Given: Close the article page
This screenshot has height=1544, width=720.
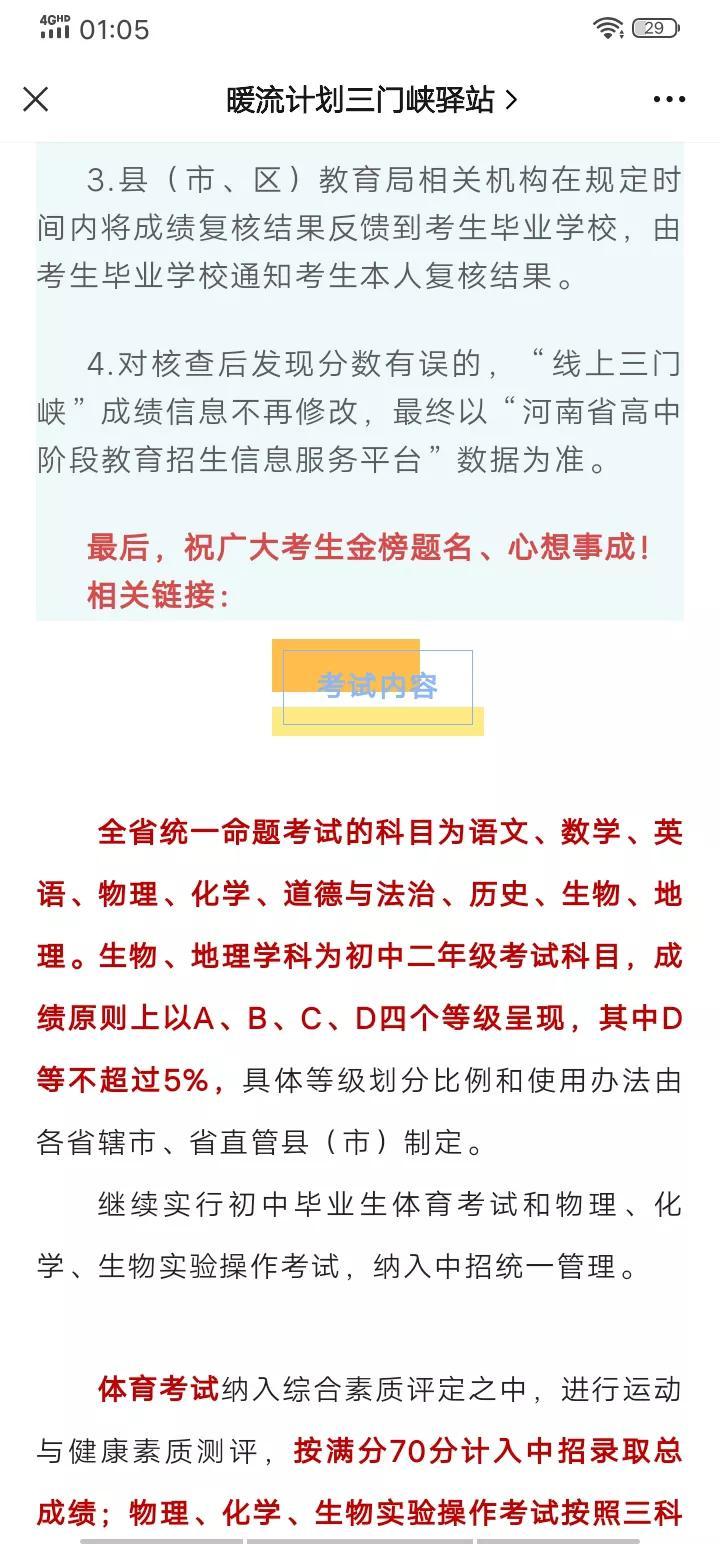Looking at the screenshot, I should tap(36, 99).
